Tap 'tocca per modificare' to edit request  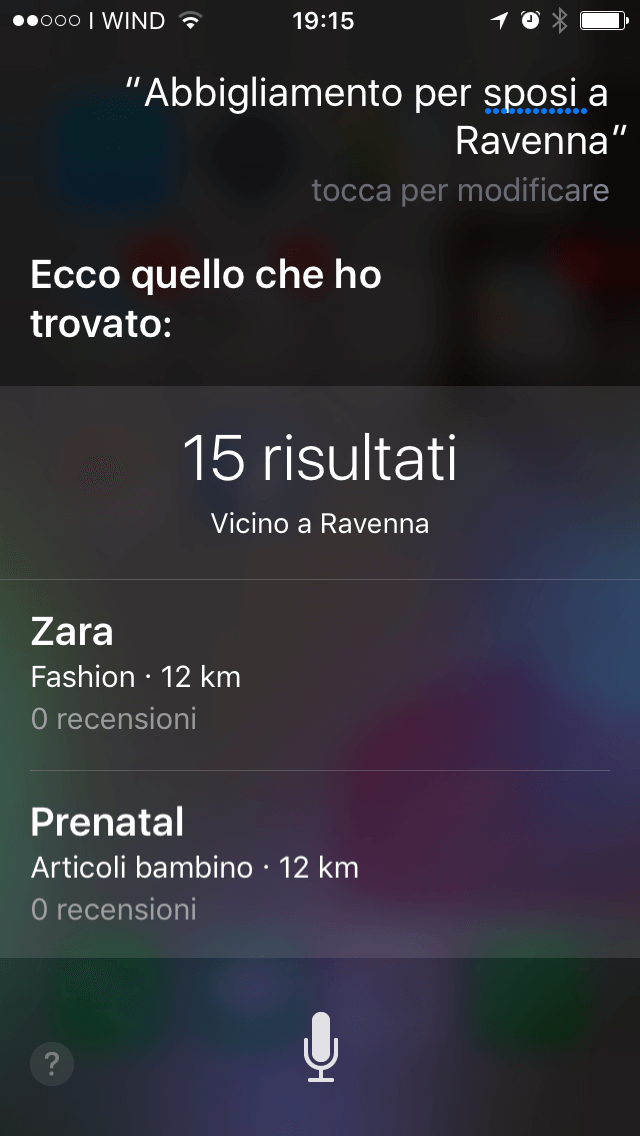click(x=460, y=191)
